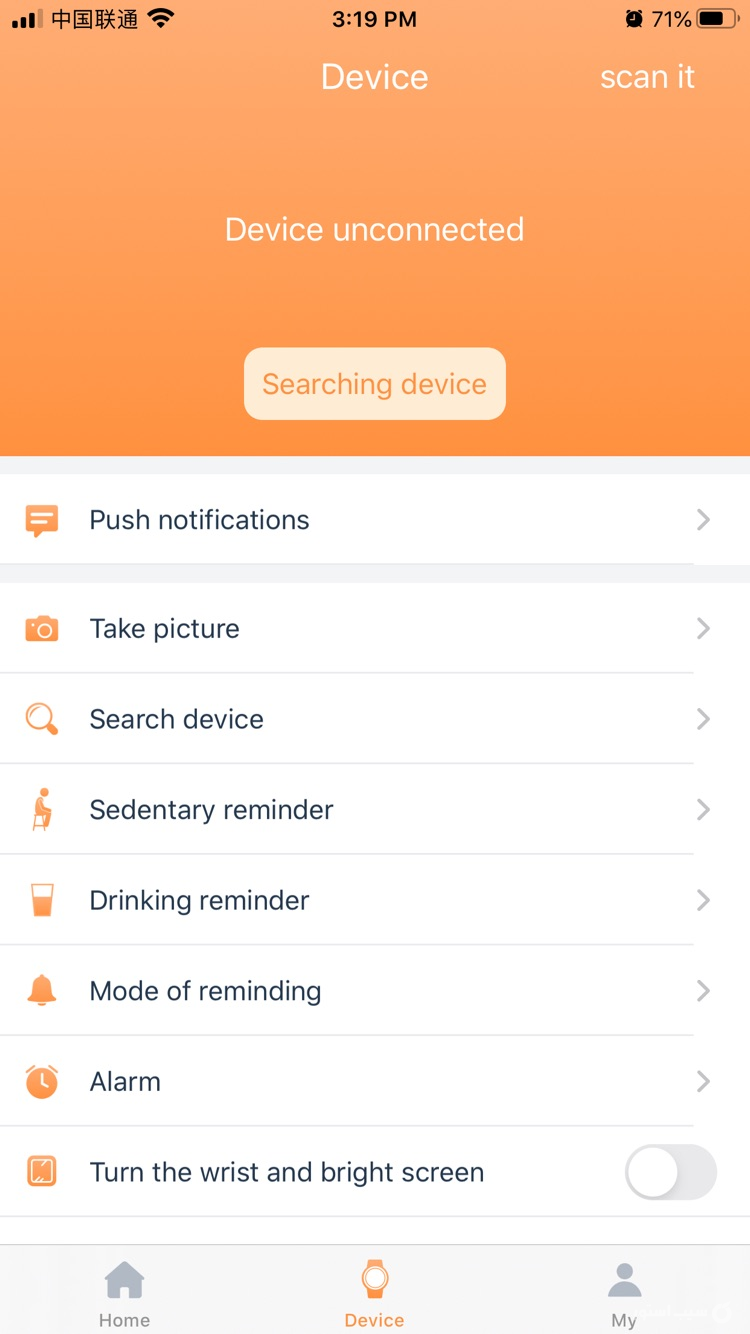Image resolution: width=750 pixels, height=1334 pixels.
Task: Expand the Push notifications settings
Action: point(703,520)
